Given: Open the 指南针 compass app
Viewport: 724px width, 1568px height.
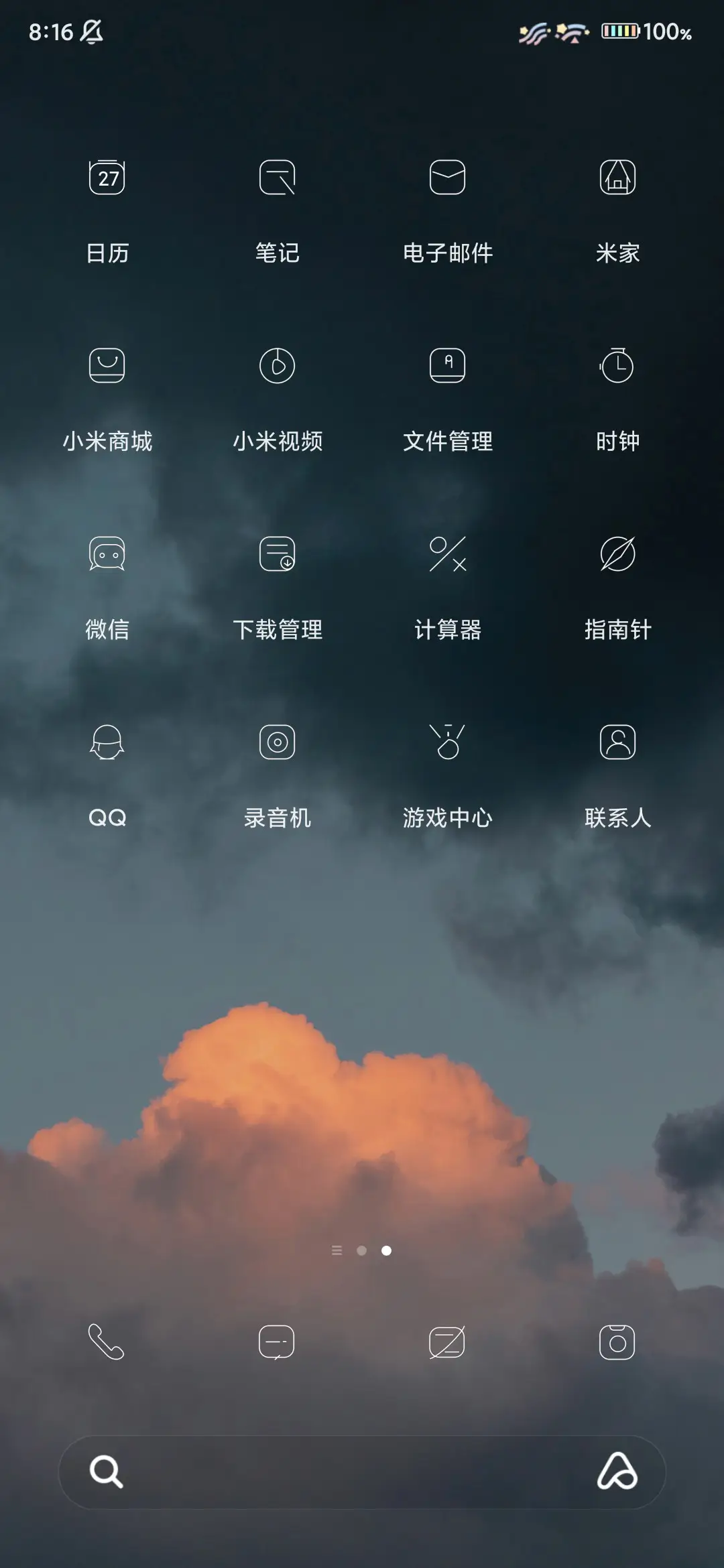Looking at the screenshot, I should coord(617,555).
